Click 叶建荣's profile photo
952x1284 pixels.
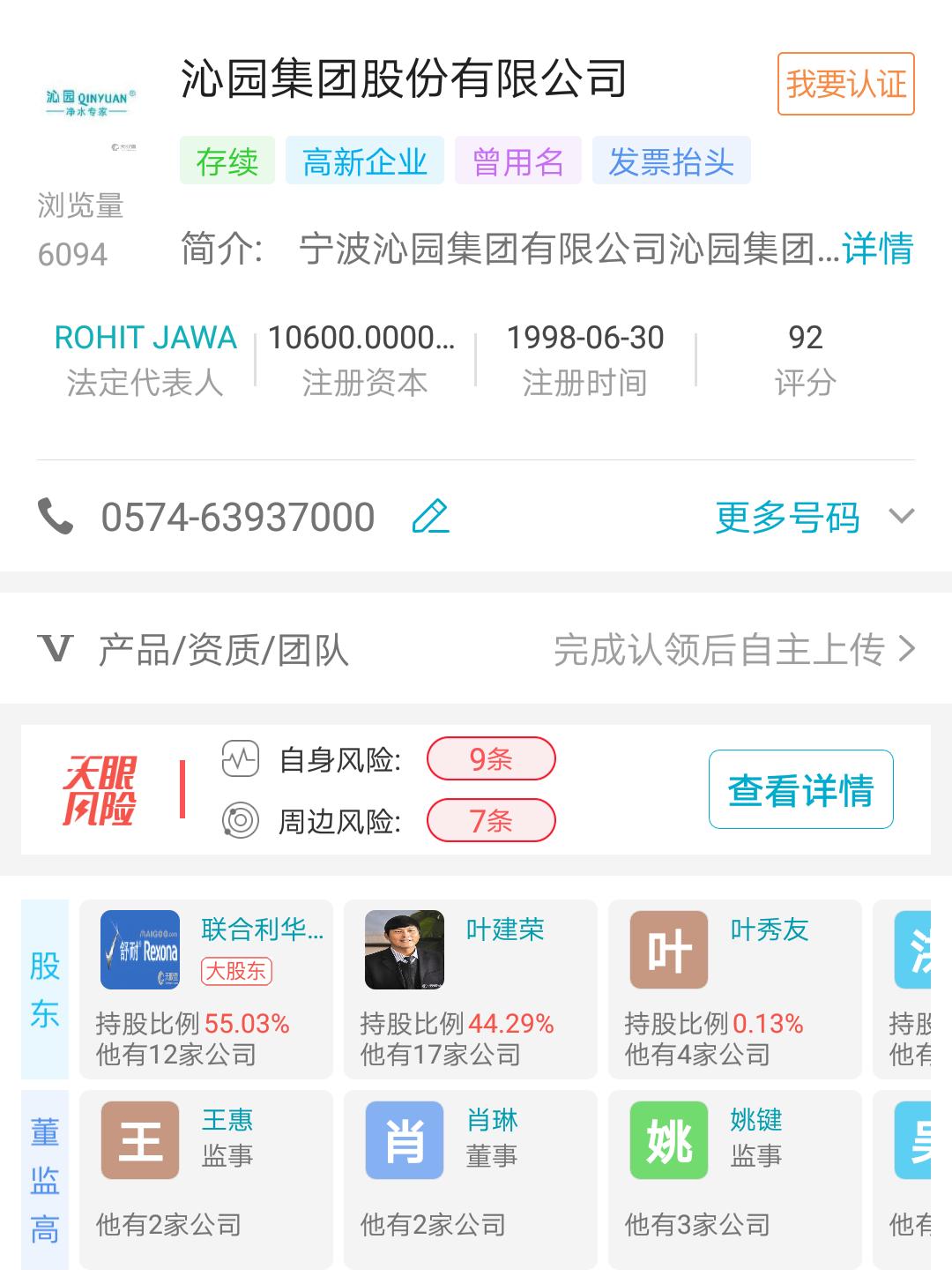click(x=404, y=948)
